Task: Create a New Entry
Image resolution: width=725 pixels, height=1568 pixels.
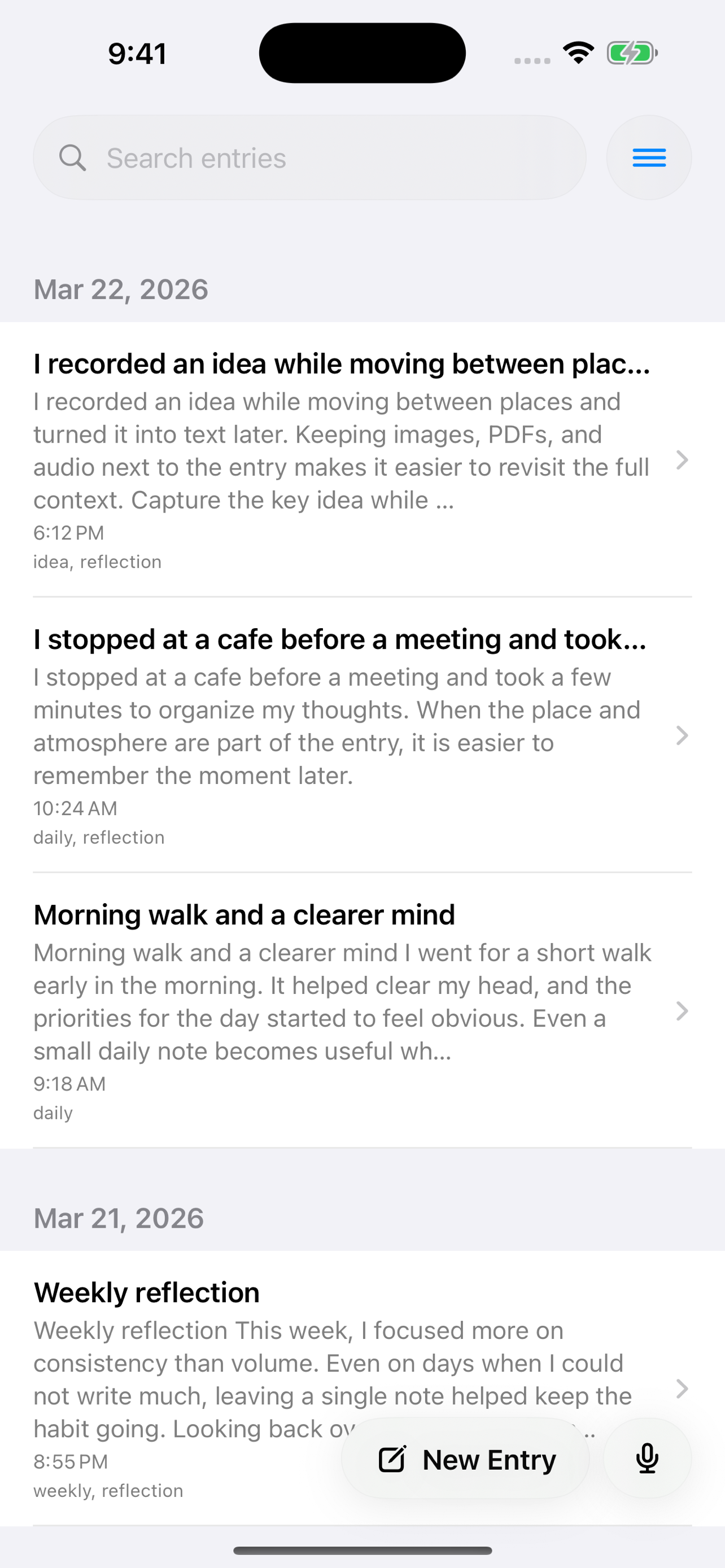Action: pos(466,1460)
